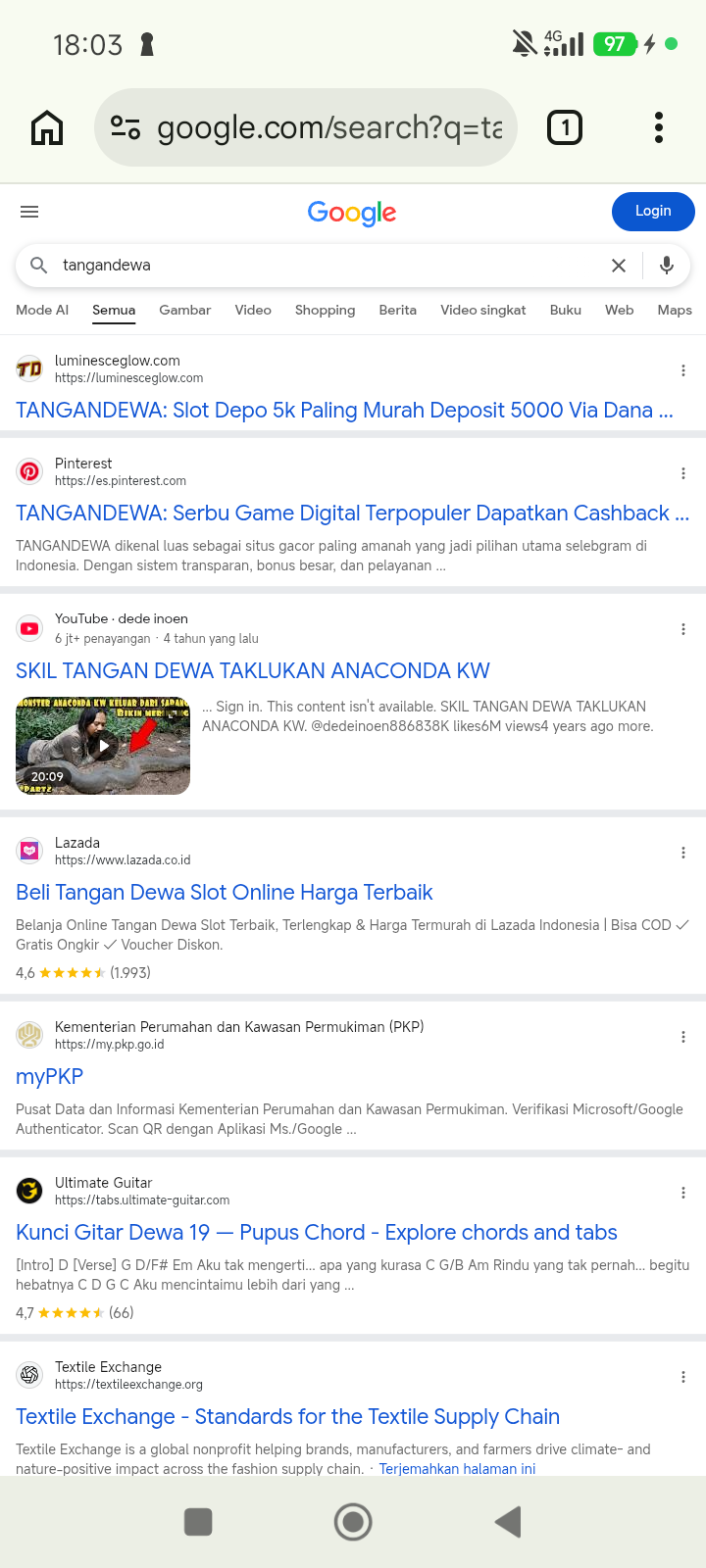Screen dimensions: 706x1568
Task: Open the myPKP result link
Action: click(50, 1077)
